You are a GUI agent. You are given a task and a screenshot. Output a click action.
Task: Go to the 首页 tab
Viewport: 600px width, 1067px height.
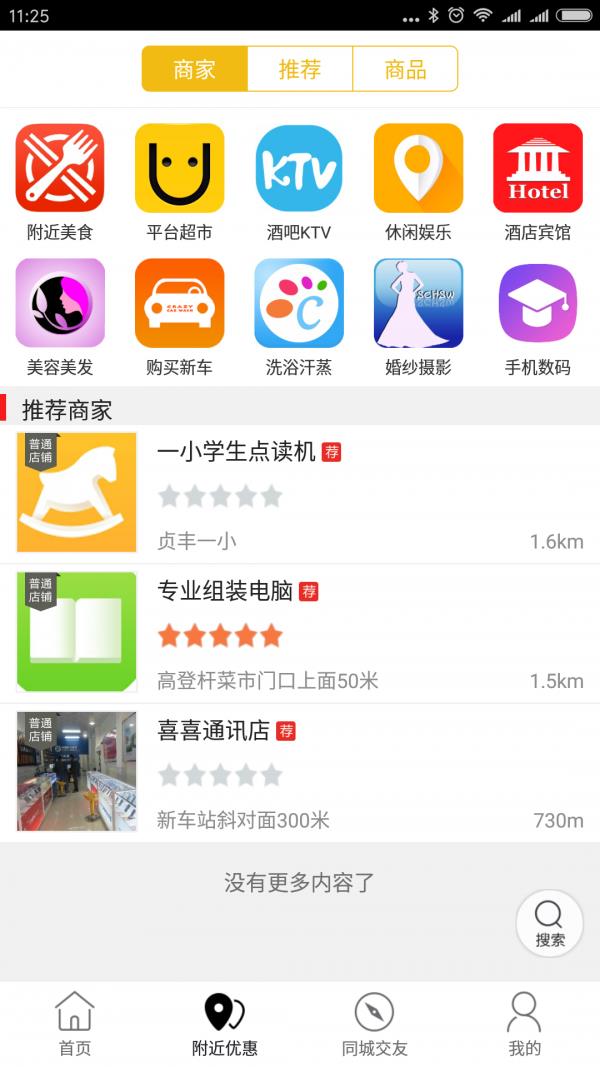pyautogui.click(x=75, y=1023)
